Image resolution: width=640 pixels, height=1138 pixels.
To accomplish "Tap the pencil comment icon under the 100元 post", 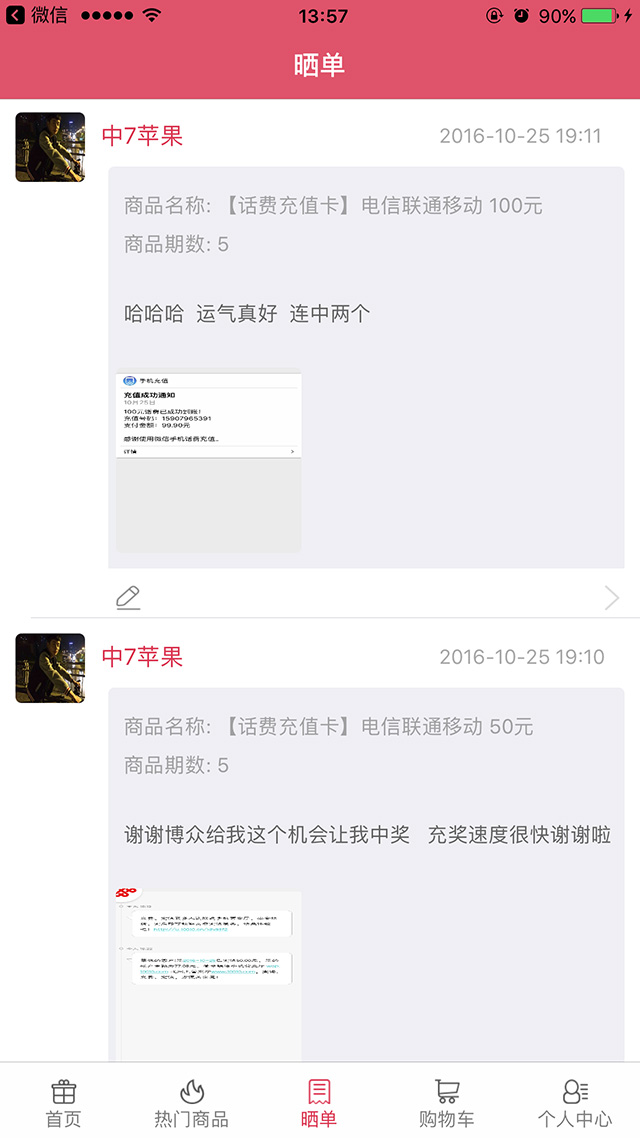I will [x=128, y=597].
